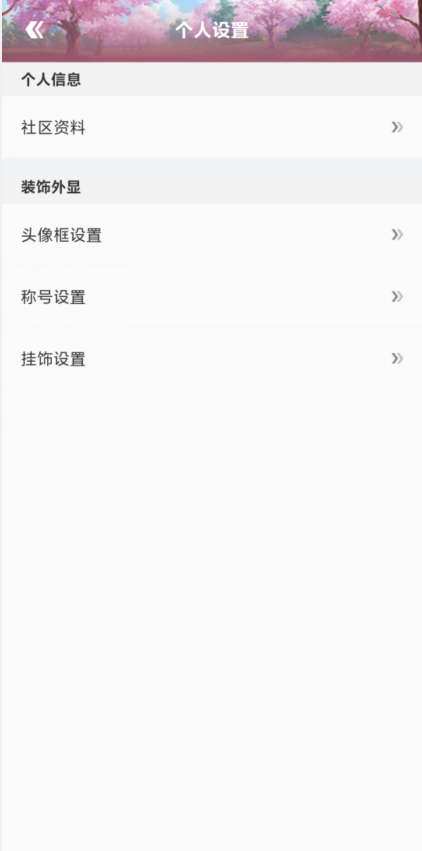Open 头像框设置 row
Screen dimensions: 422x851
[212, 235]
